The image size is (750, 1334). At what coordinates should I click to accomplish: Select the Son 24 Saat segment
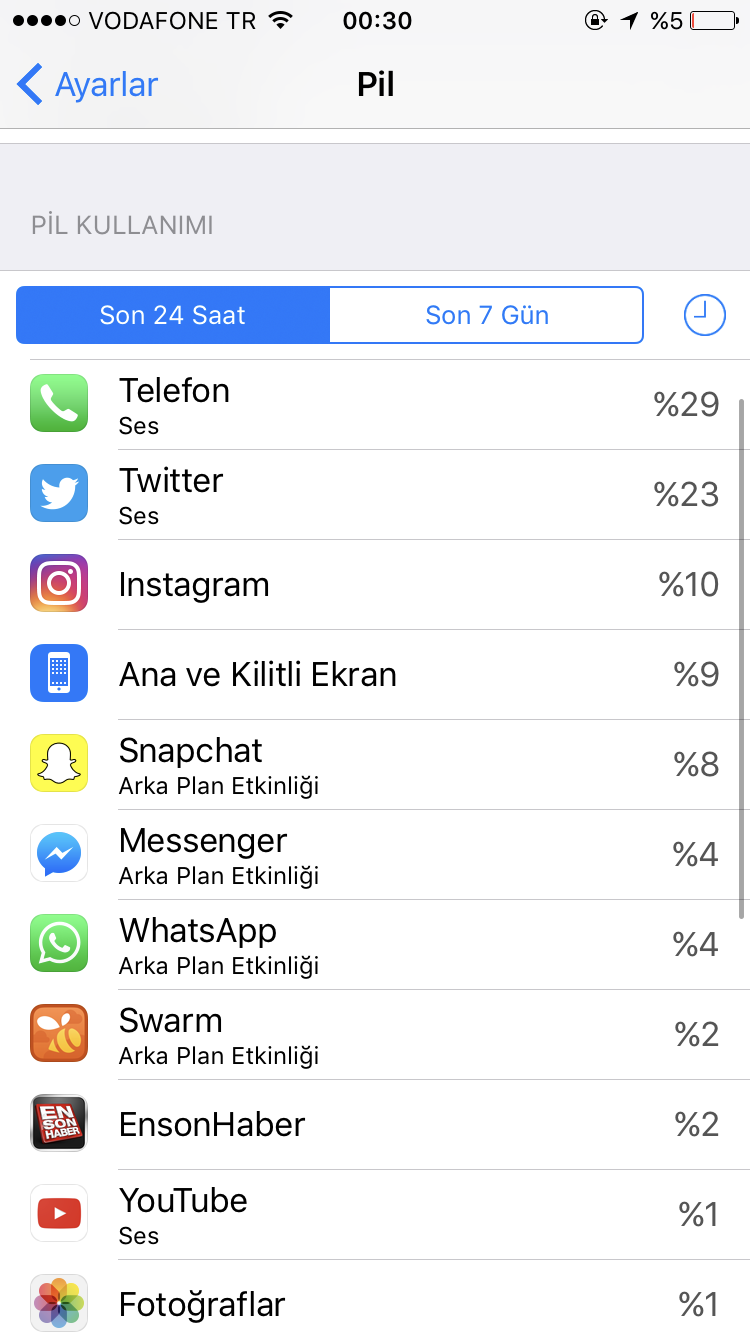(173, 315)
